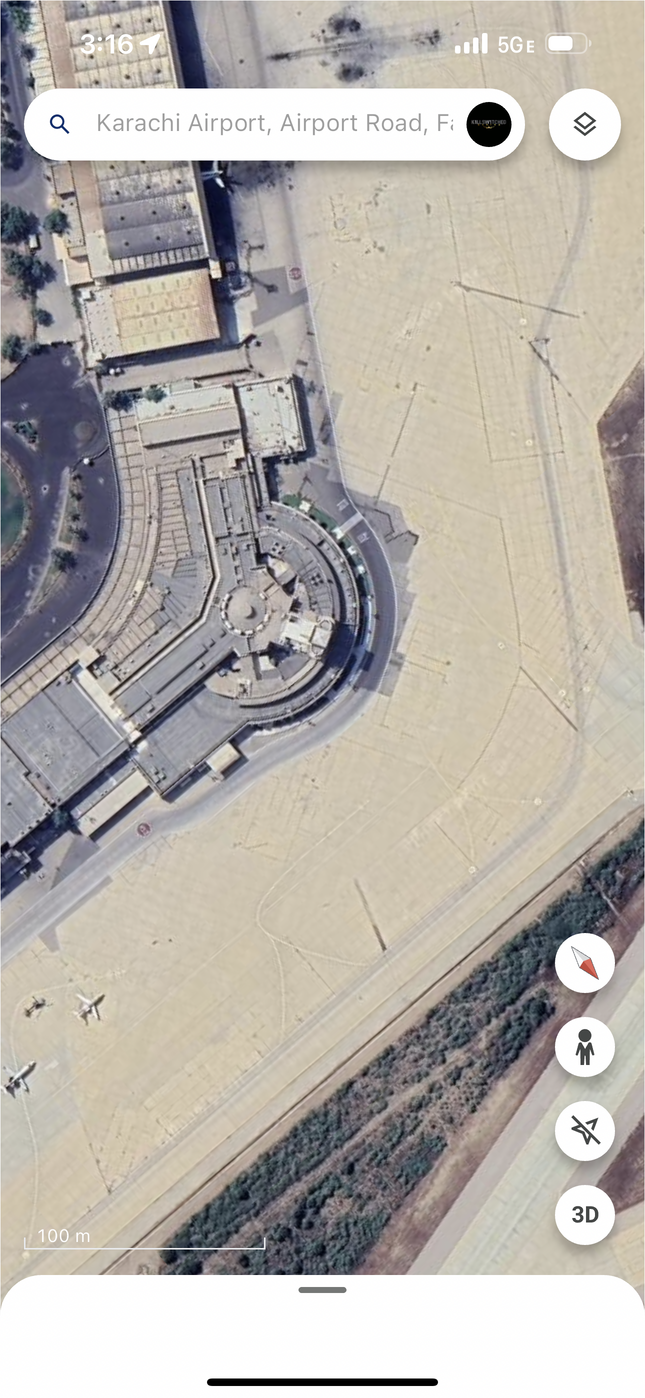Tap the bottom sheet drag handle
Viewport: 645px width, 1398px height.
[322, 1290]
